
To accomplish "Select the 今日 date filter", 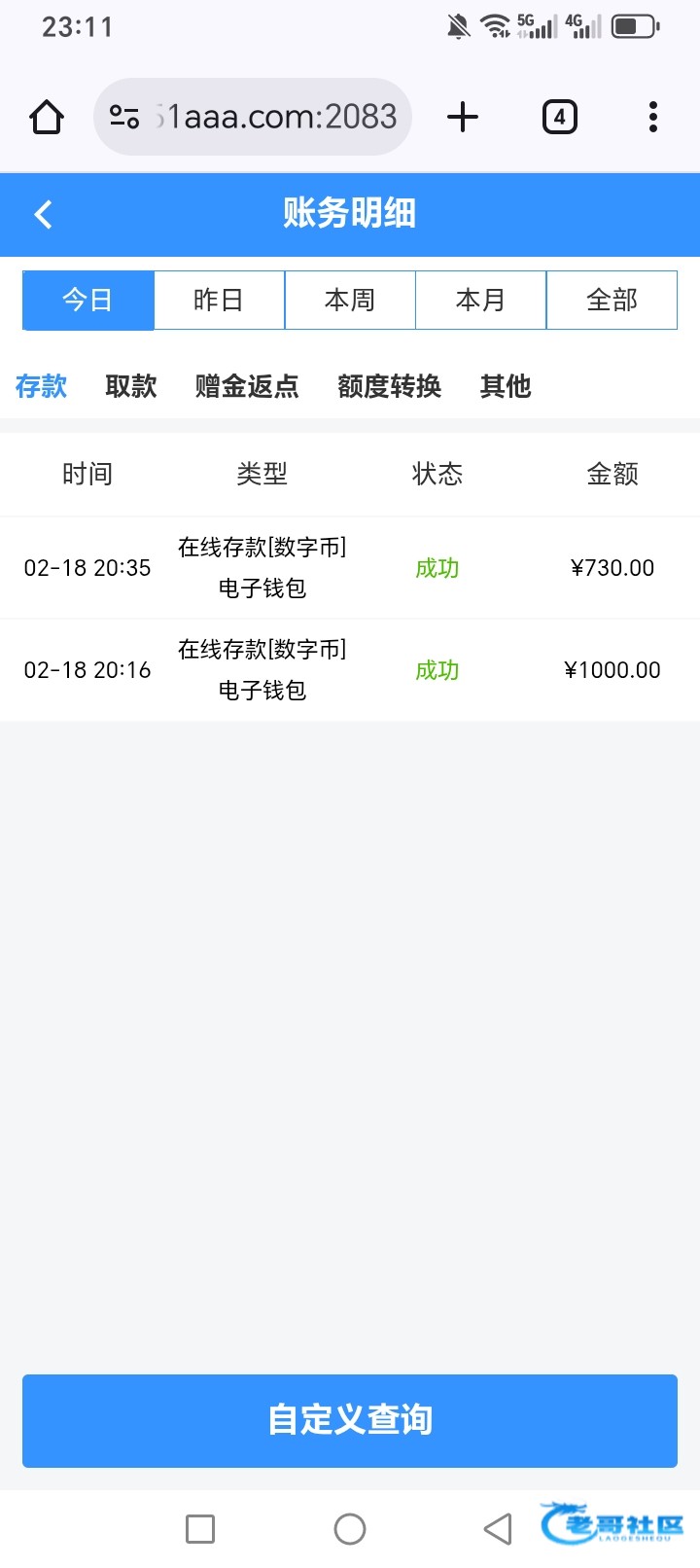I will click(87, 300).
